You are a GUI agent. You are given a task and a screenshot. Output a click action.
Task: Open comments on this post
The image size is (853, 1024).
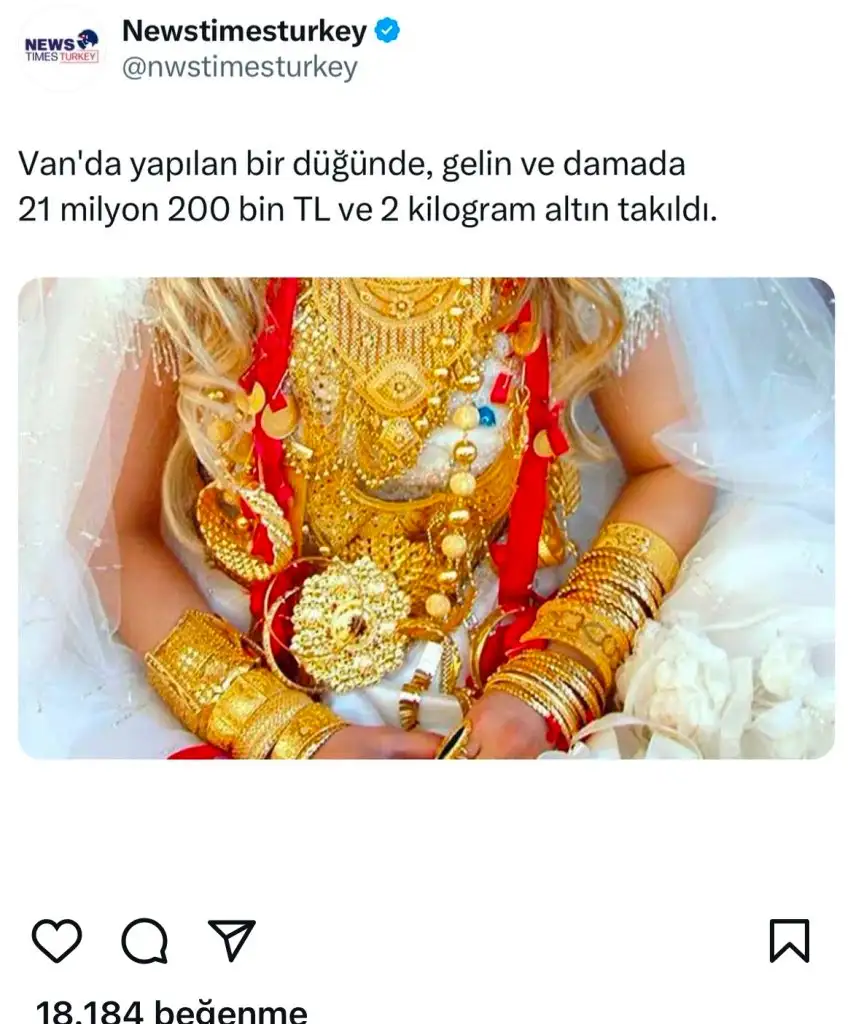(x=145, y=941)
